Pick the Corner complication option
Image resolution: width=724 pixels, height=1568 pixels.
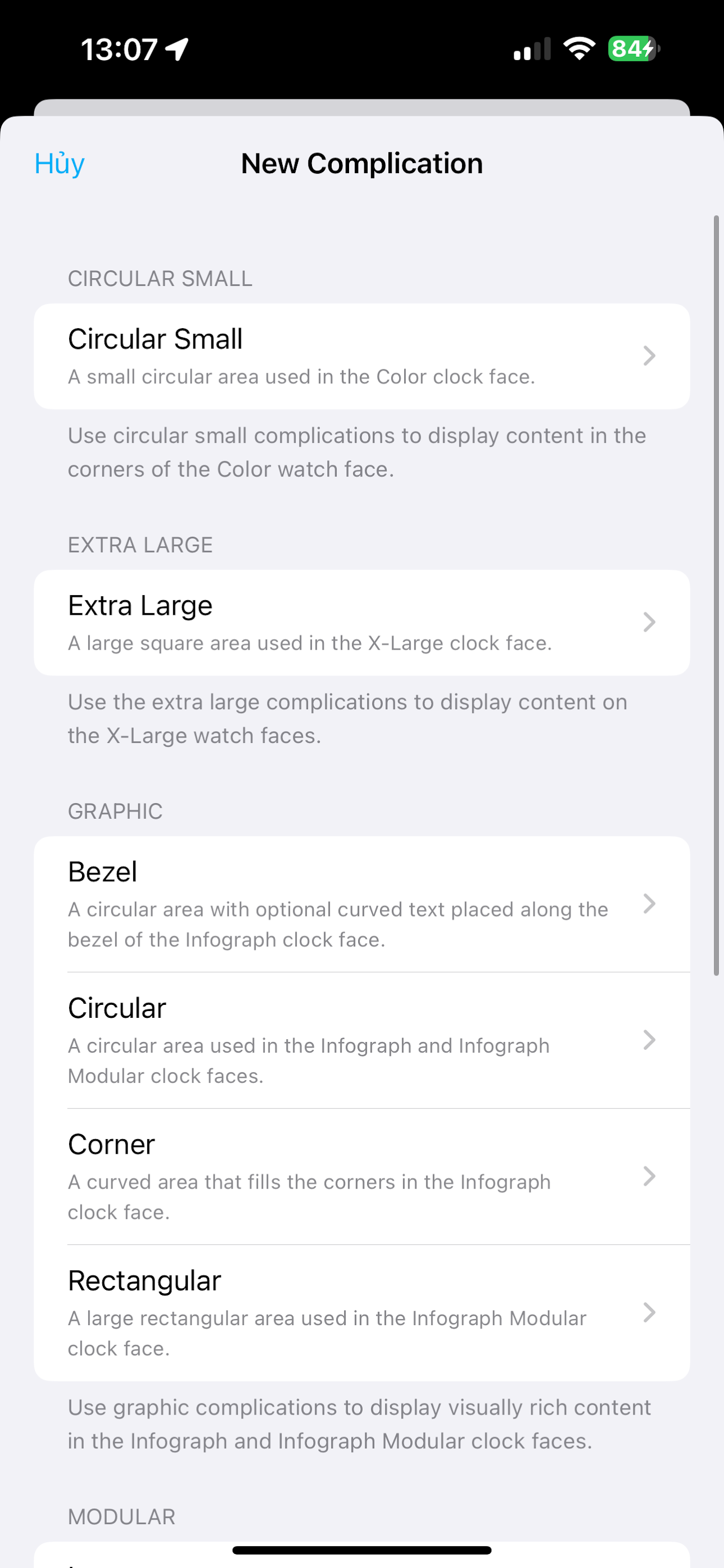[x=361, y=1177]
